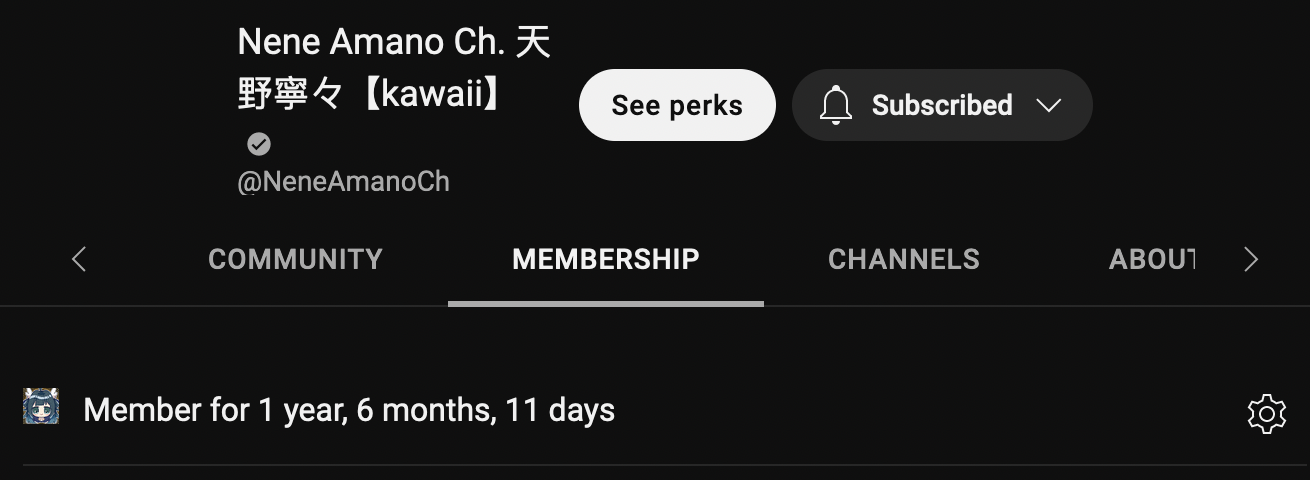1310x480 pixels.
Task: Tap the See perks button
Action: [x=677, y=105]
